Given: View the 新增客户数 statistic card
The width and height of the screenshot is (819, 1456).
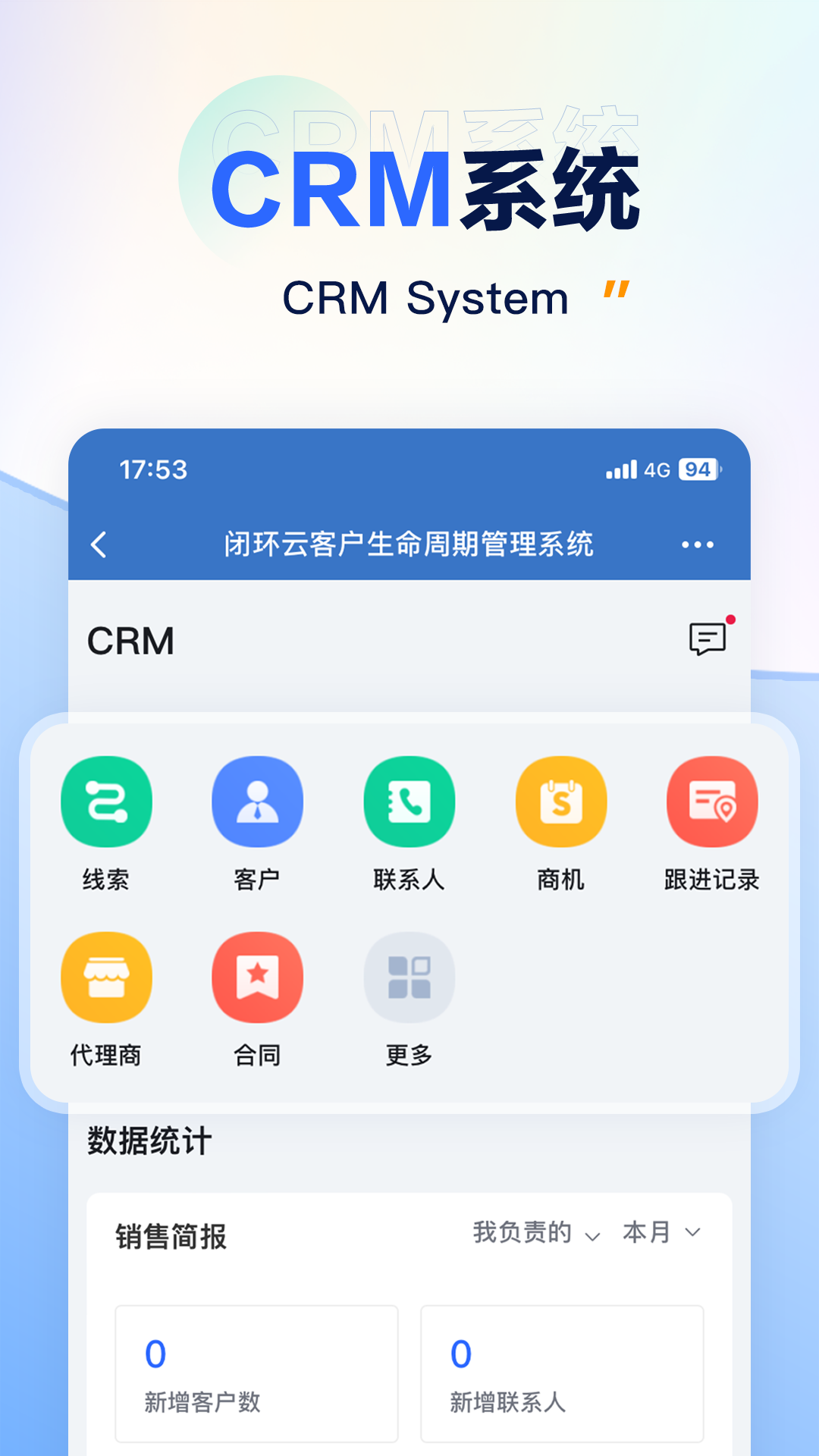Looking at the screenshot, I should (256, 1373).
